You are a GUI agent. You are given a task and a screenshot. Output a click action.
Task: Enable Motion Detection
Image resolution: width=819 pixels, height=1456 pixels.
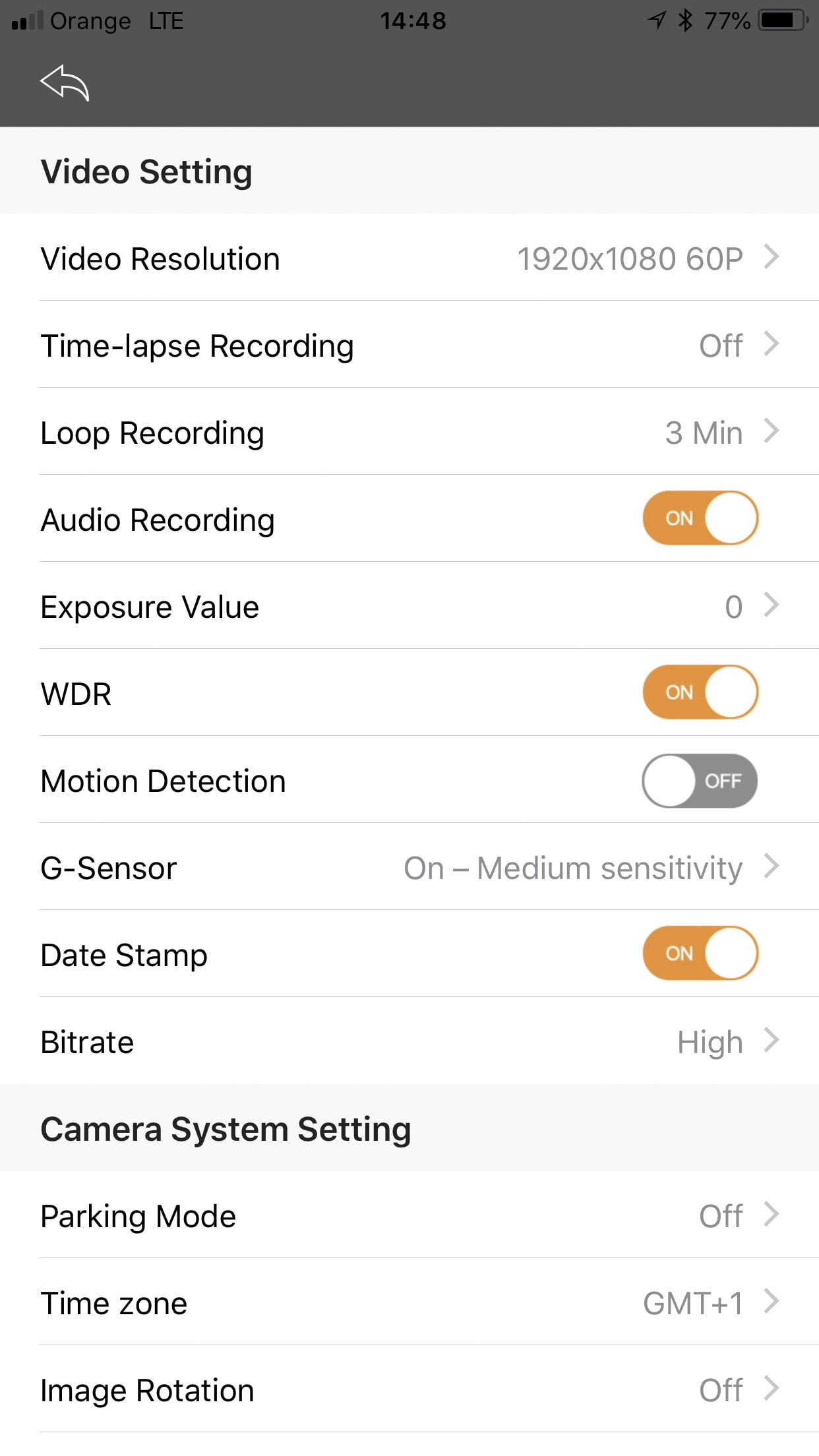(x=700, y=780)
